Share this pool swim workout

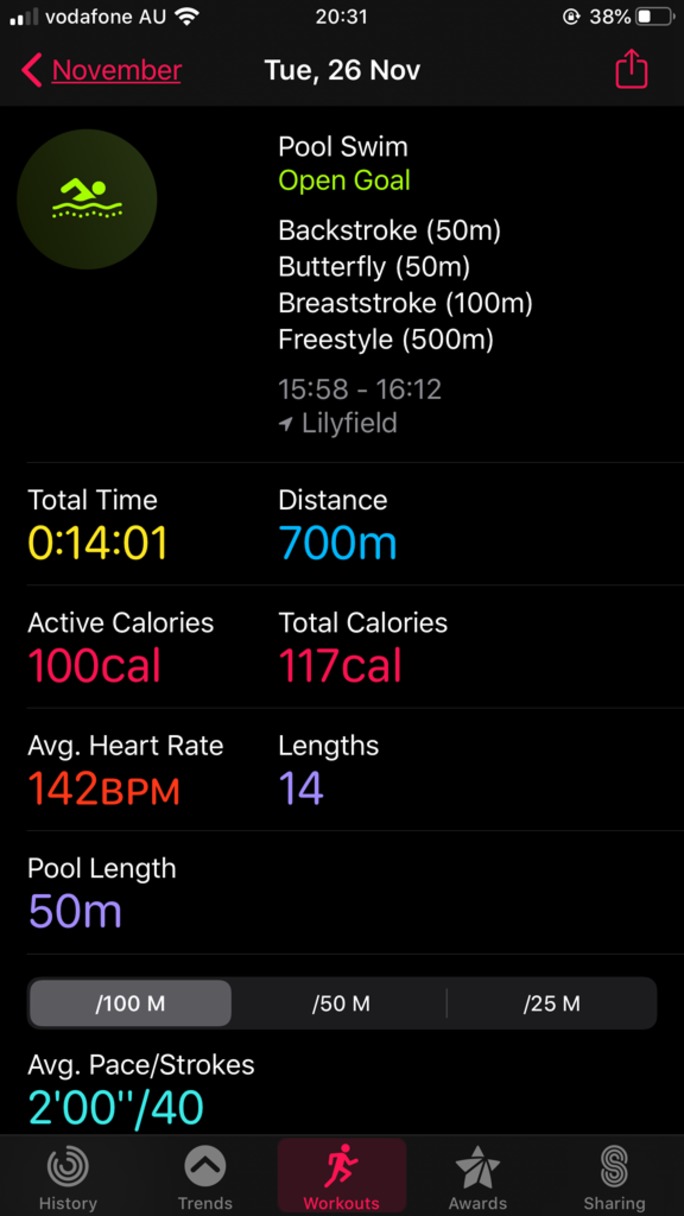point(631,70)
